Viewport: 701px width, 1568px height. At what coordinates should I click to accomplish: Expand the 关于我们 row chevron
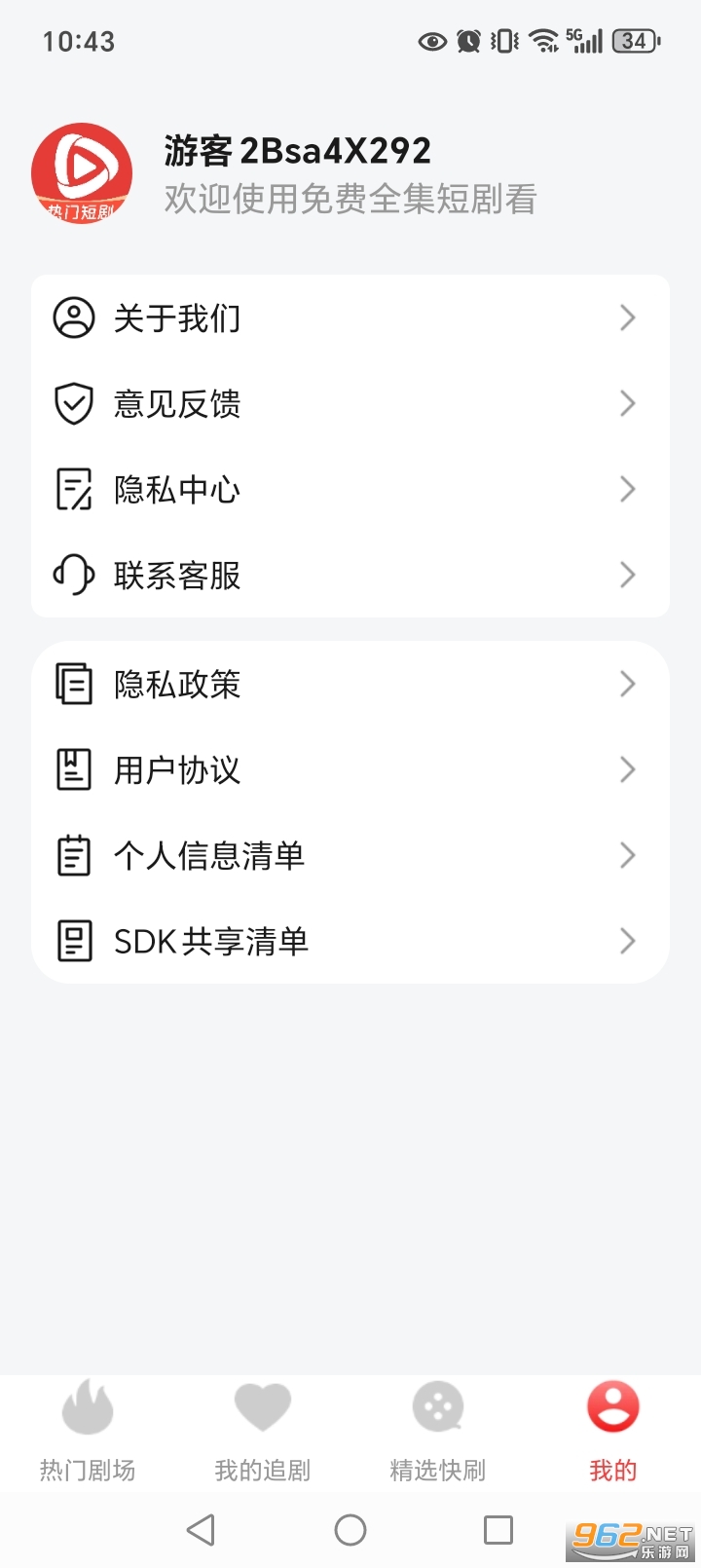(627, 317)
